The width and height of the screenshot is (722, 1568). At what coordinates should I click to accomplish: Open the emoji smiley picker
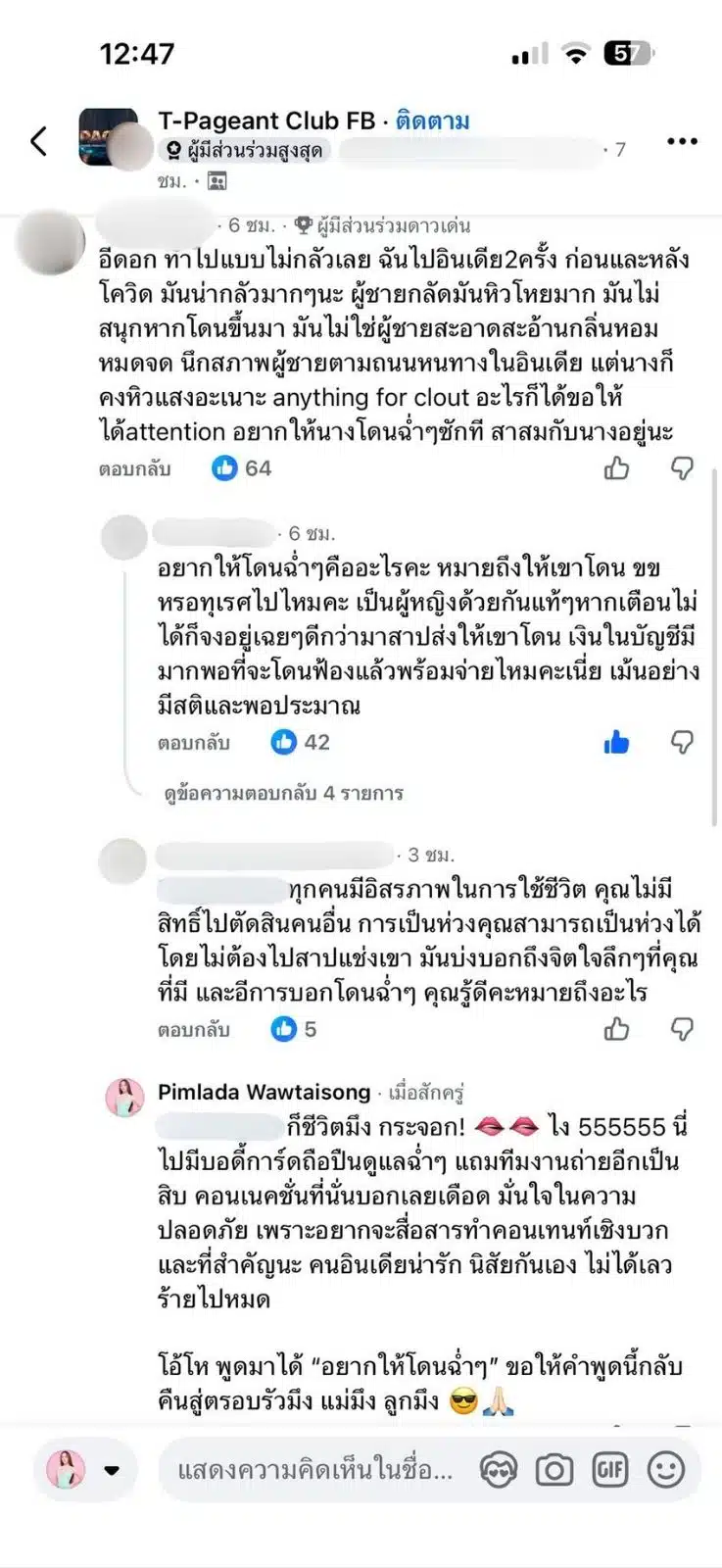[x=667, y=1470]
